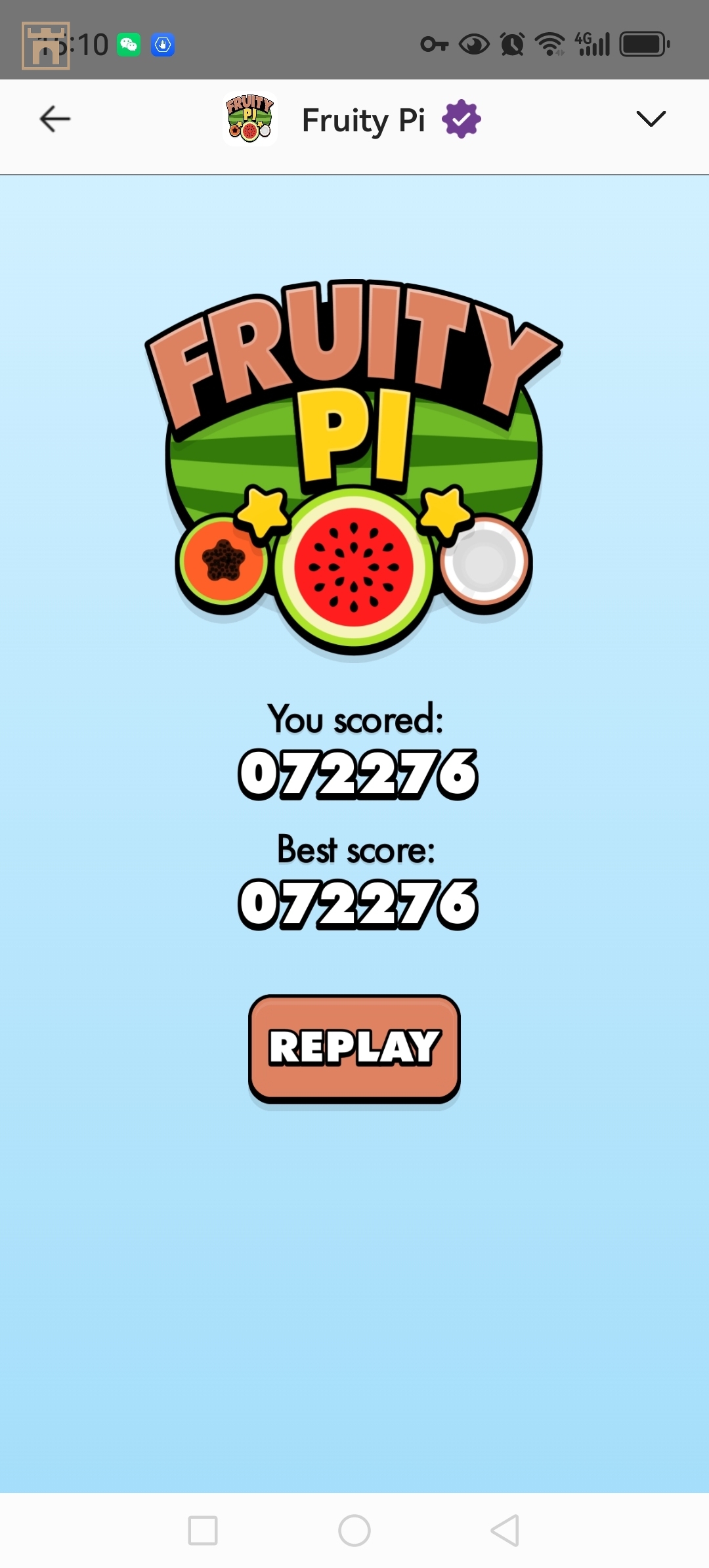The width and height of the screenshot is (709, 1568).
Task: Go to the system home screen
Action: point(354,1531)
